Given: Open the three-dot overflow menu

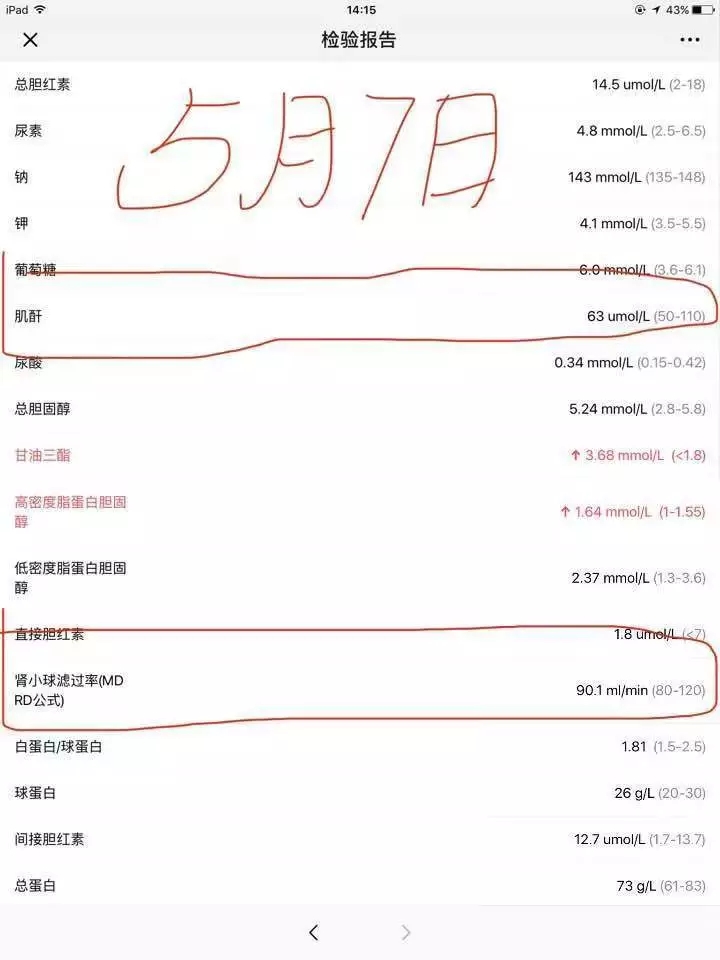Looking at the screenshot, I should 689,40.
